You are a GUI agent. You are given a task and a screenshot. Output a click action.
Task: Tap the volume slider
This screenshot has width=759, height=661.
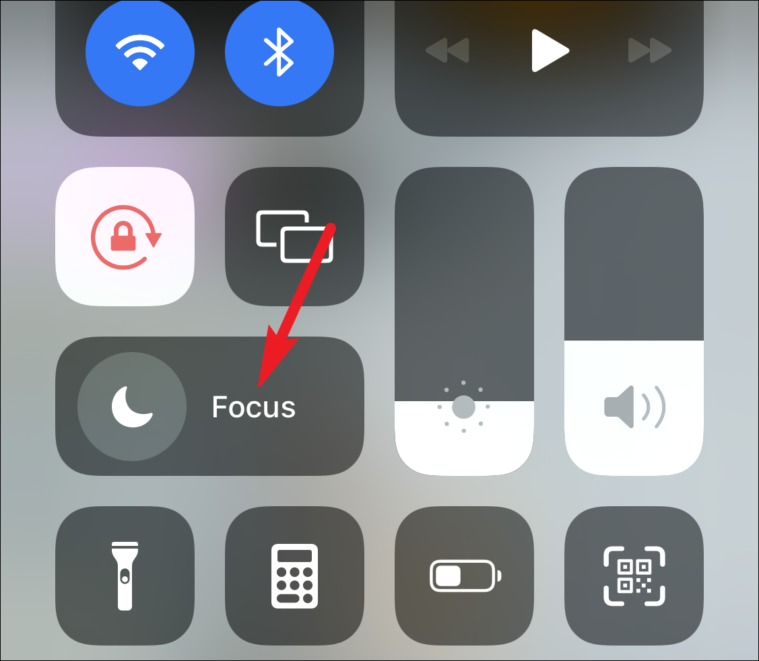pos(634,320)
